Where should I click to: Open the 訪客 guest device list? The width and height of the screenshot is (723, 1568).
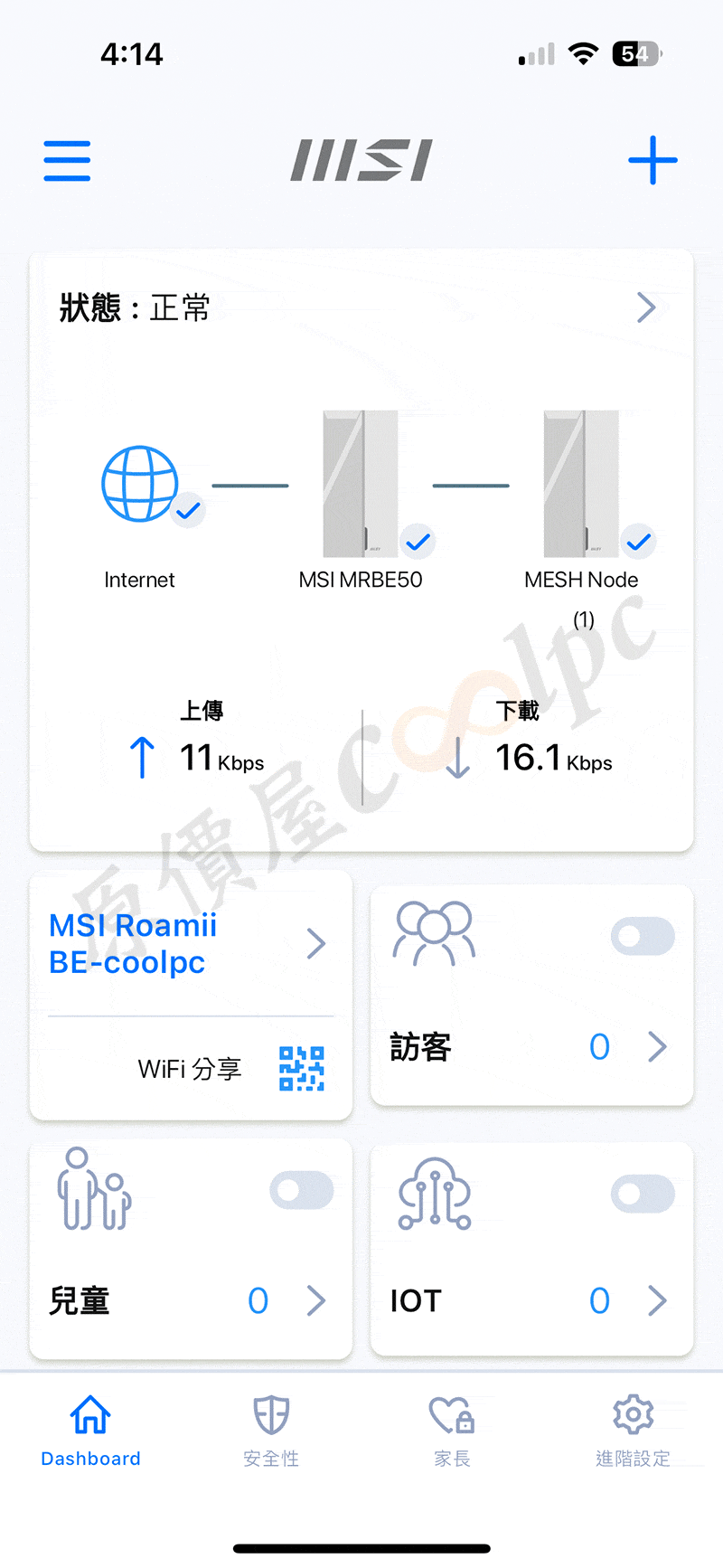657,1047
